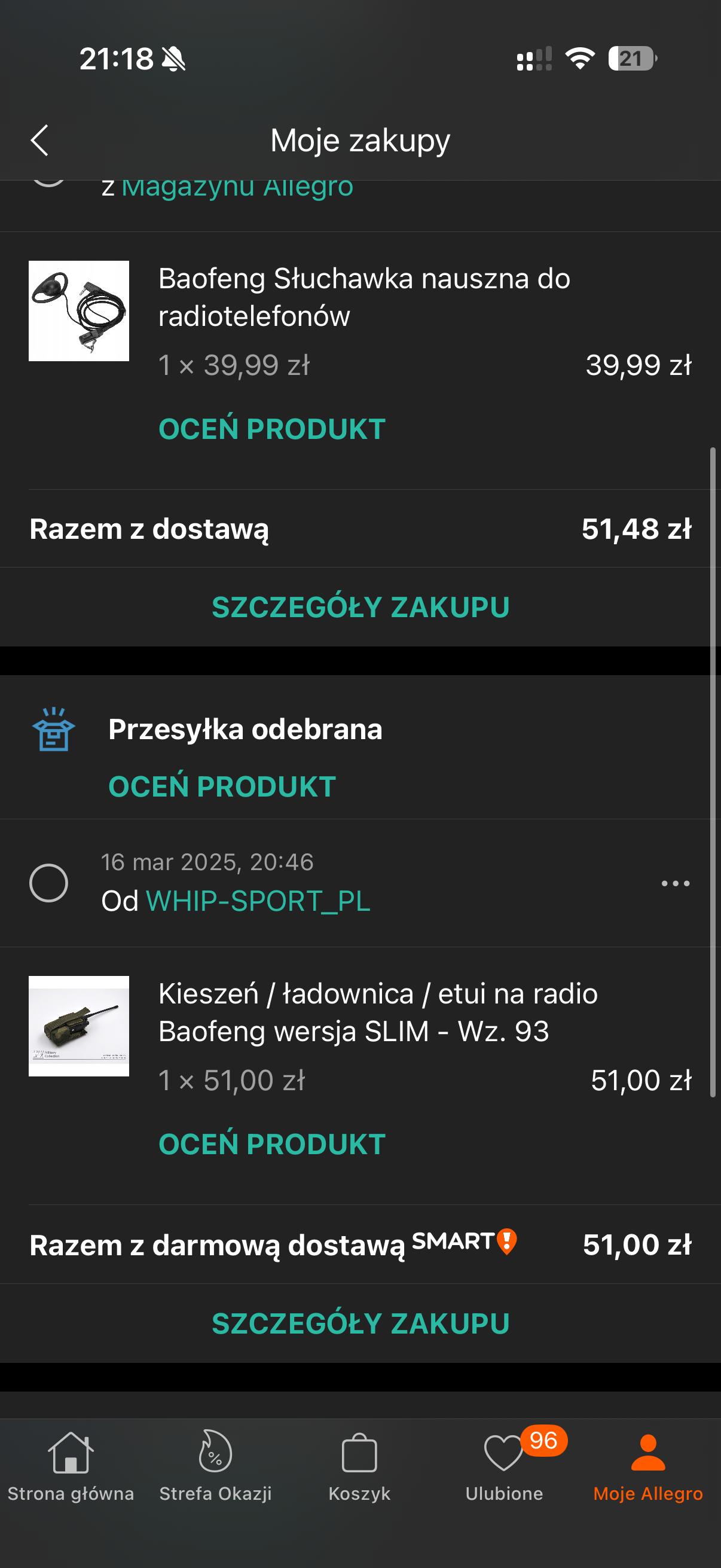Viewport: 721px width, 1568px height.
Task: View purchase details for the 51,48 zł order
Action: (360, 607)
